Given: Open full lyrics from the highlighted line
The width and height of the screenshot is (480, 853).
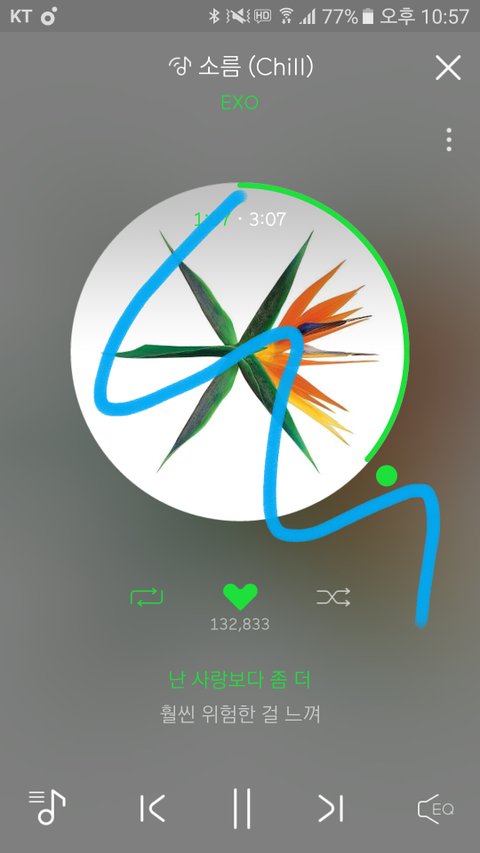Looking at the screenshot, I should pos(240,679).
